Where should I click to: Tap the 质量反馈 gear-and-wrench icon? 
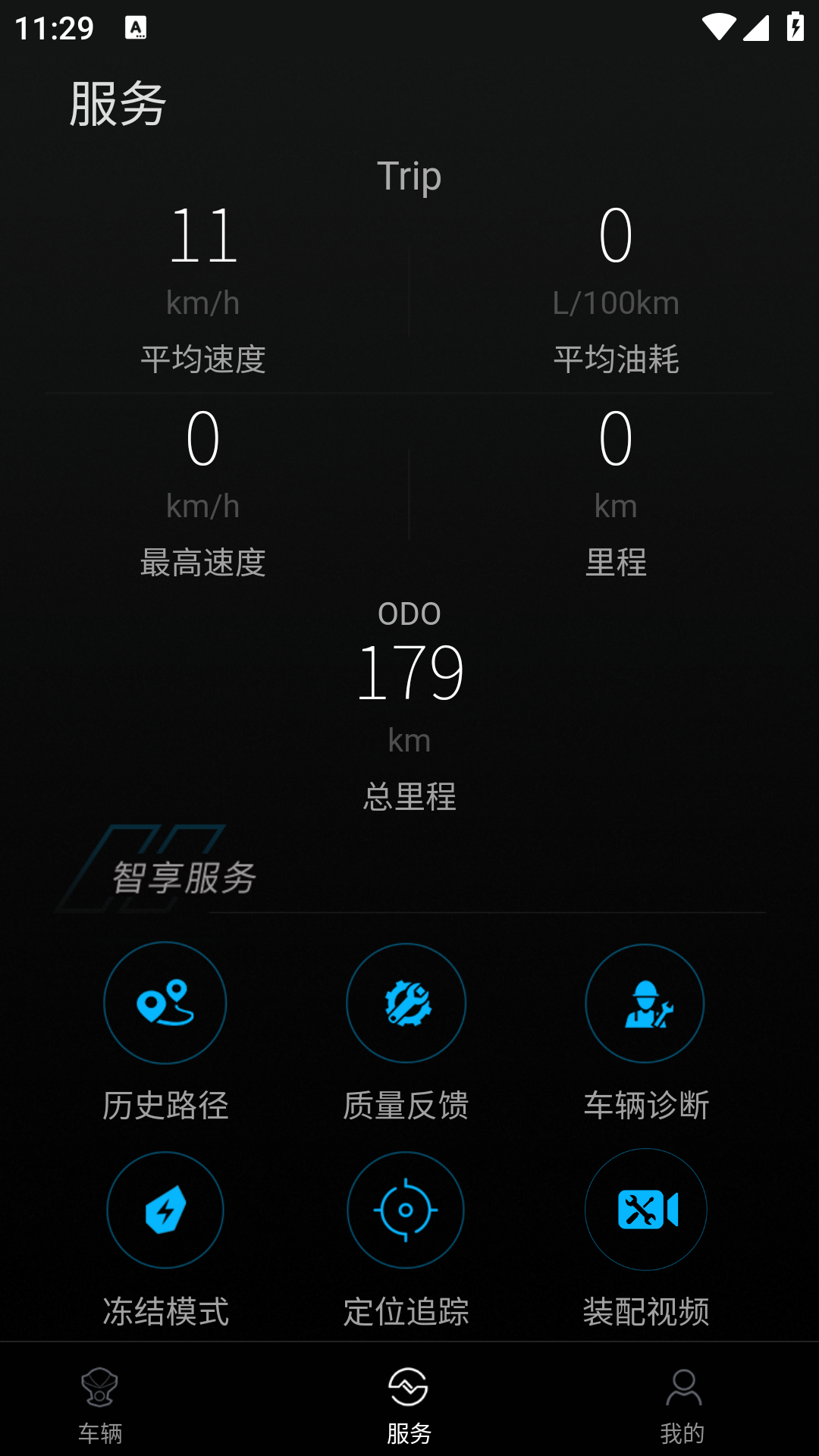click(x=406, y=1003)
